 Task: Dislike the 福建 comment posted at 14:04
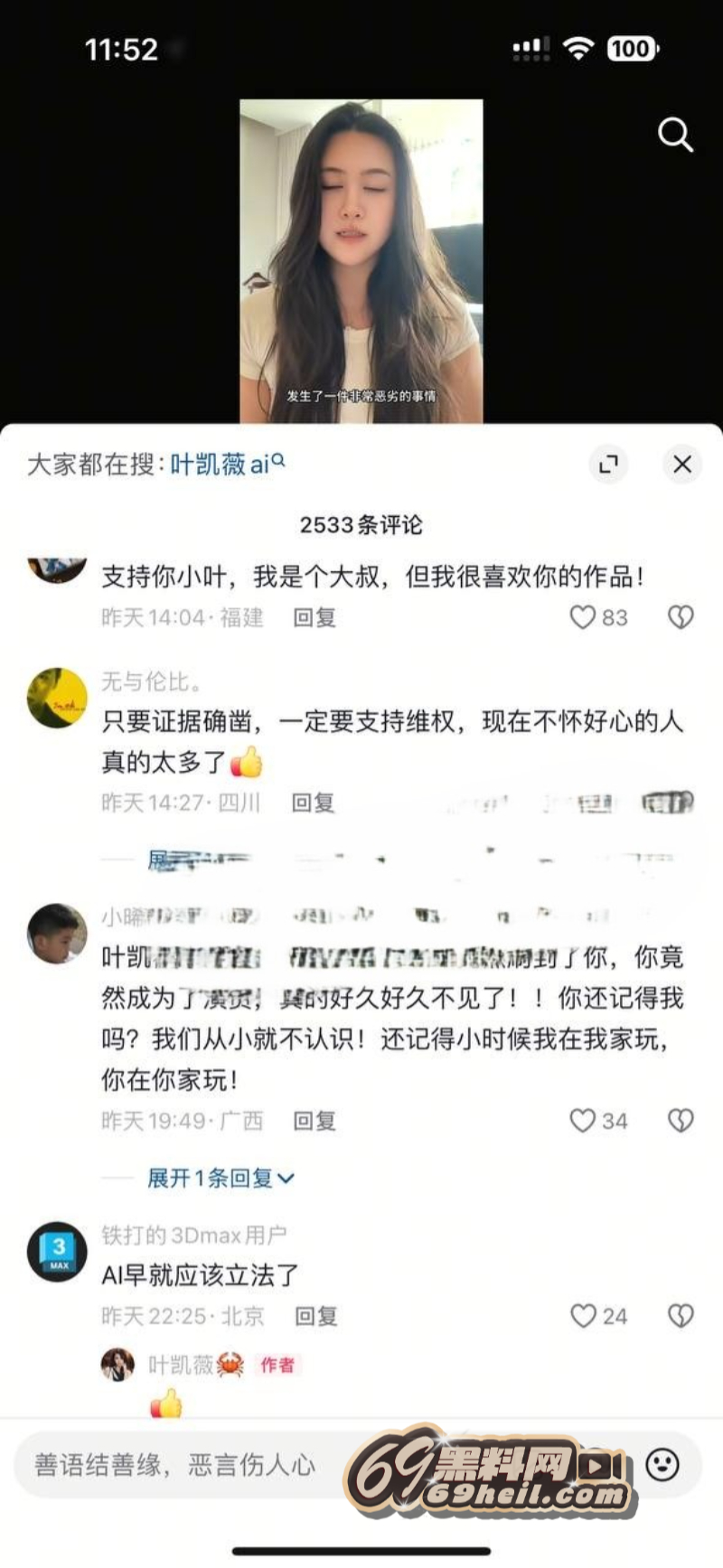[x=680, y=617]
